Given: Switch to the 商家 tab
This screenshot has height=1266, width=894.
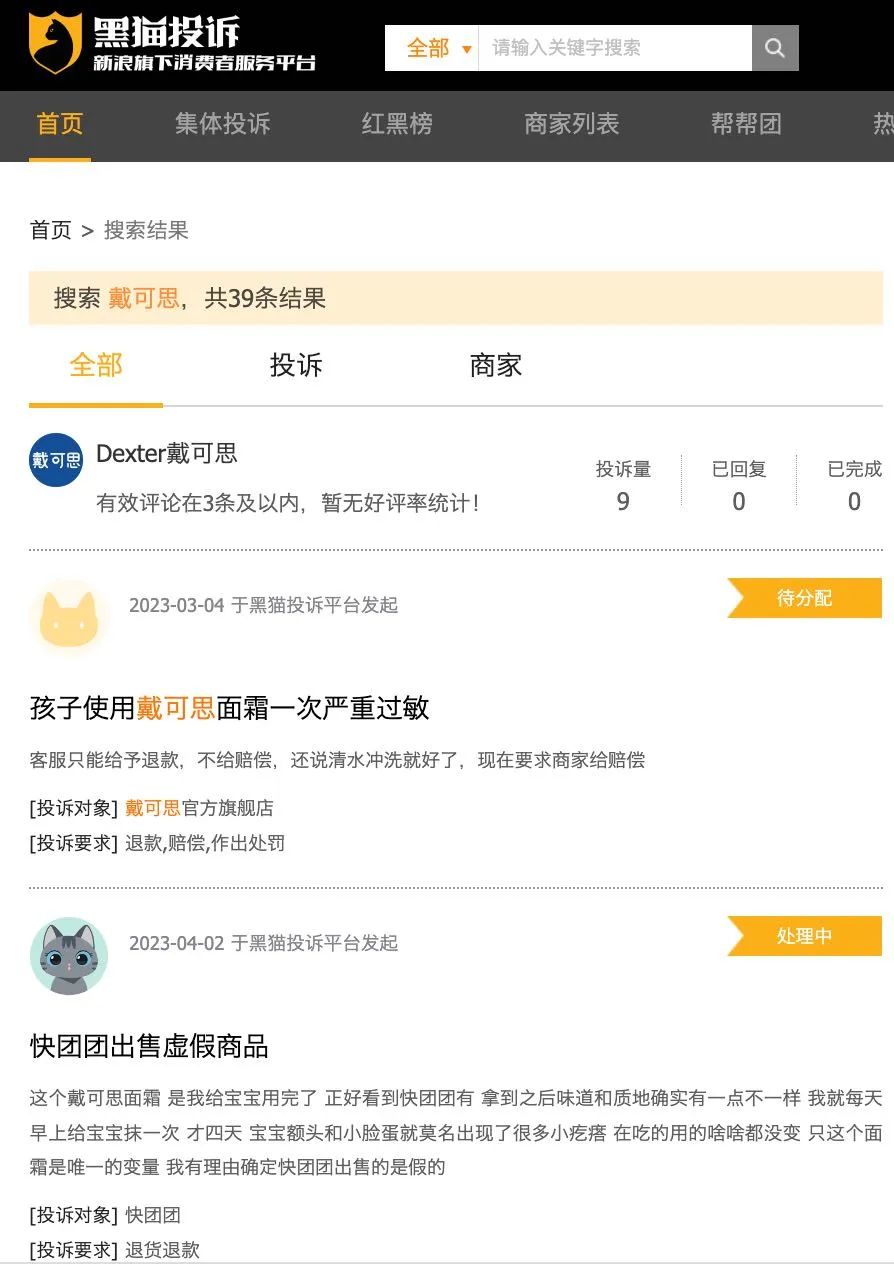Looking at the screenshot, I should (494, 365).
